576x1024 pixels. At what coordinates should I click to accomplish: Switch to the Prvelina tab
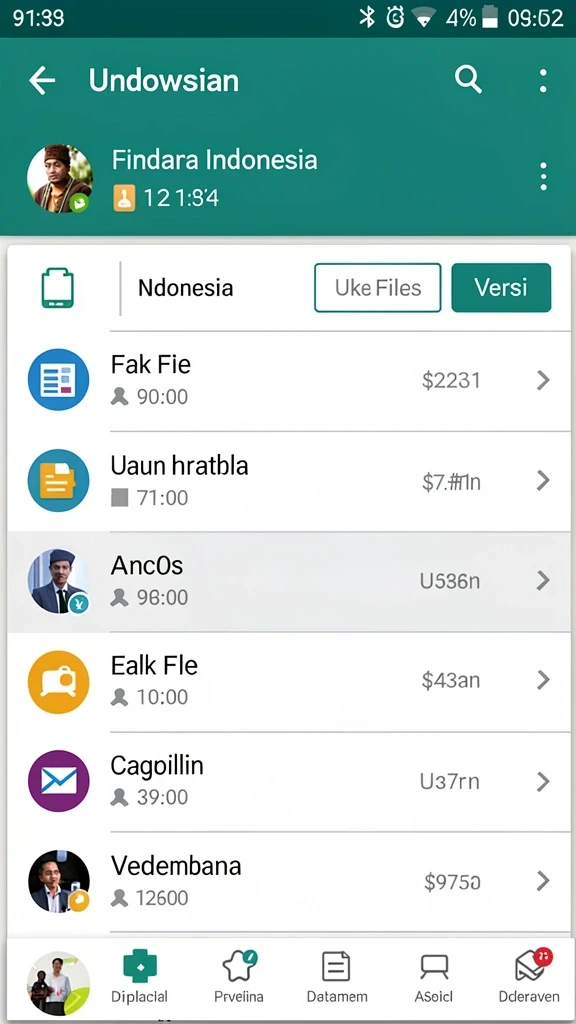238,977
